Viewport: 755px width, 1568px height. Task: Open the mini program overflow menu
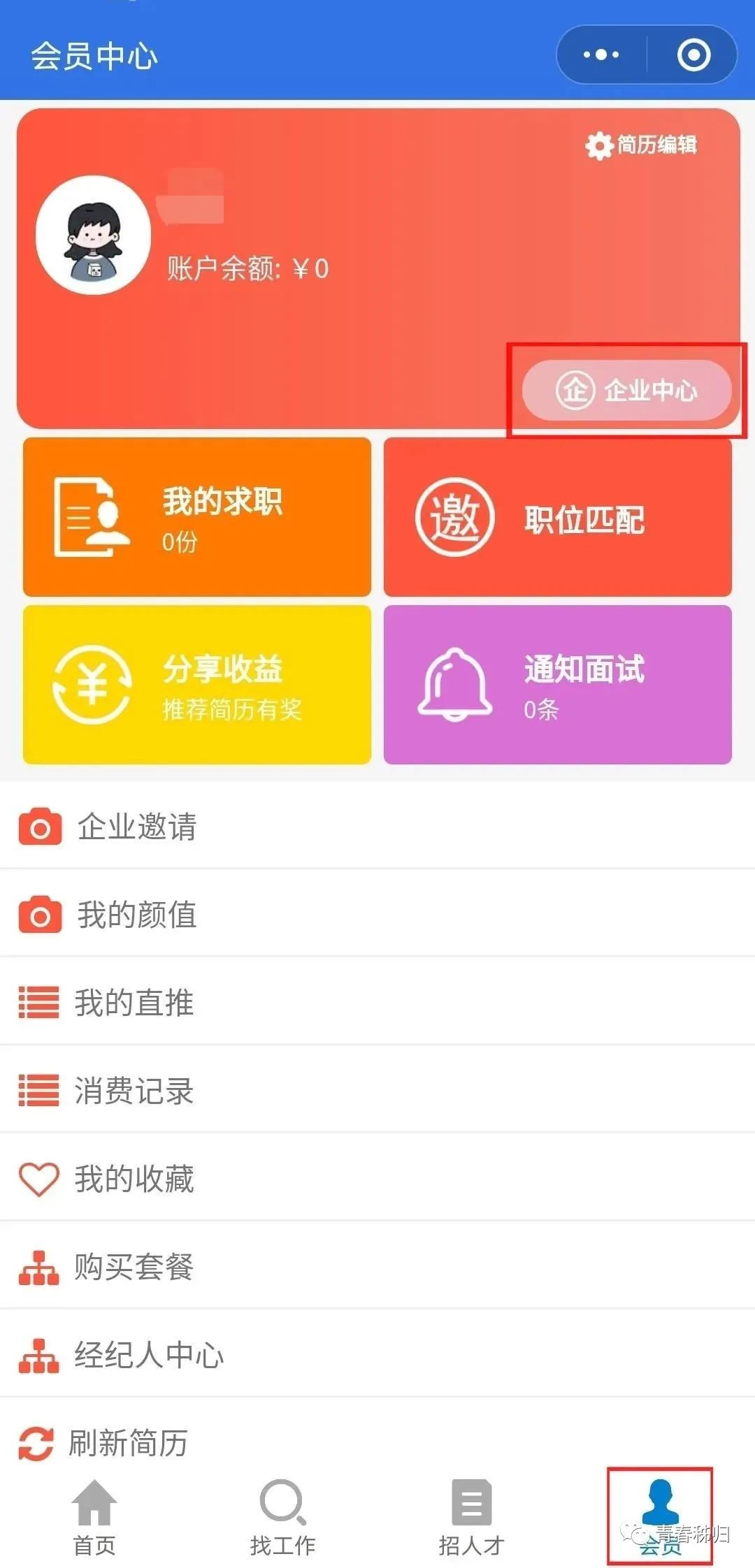601,55
